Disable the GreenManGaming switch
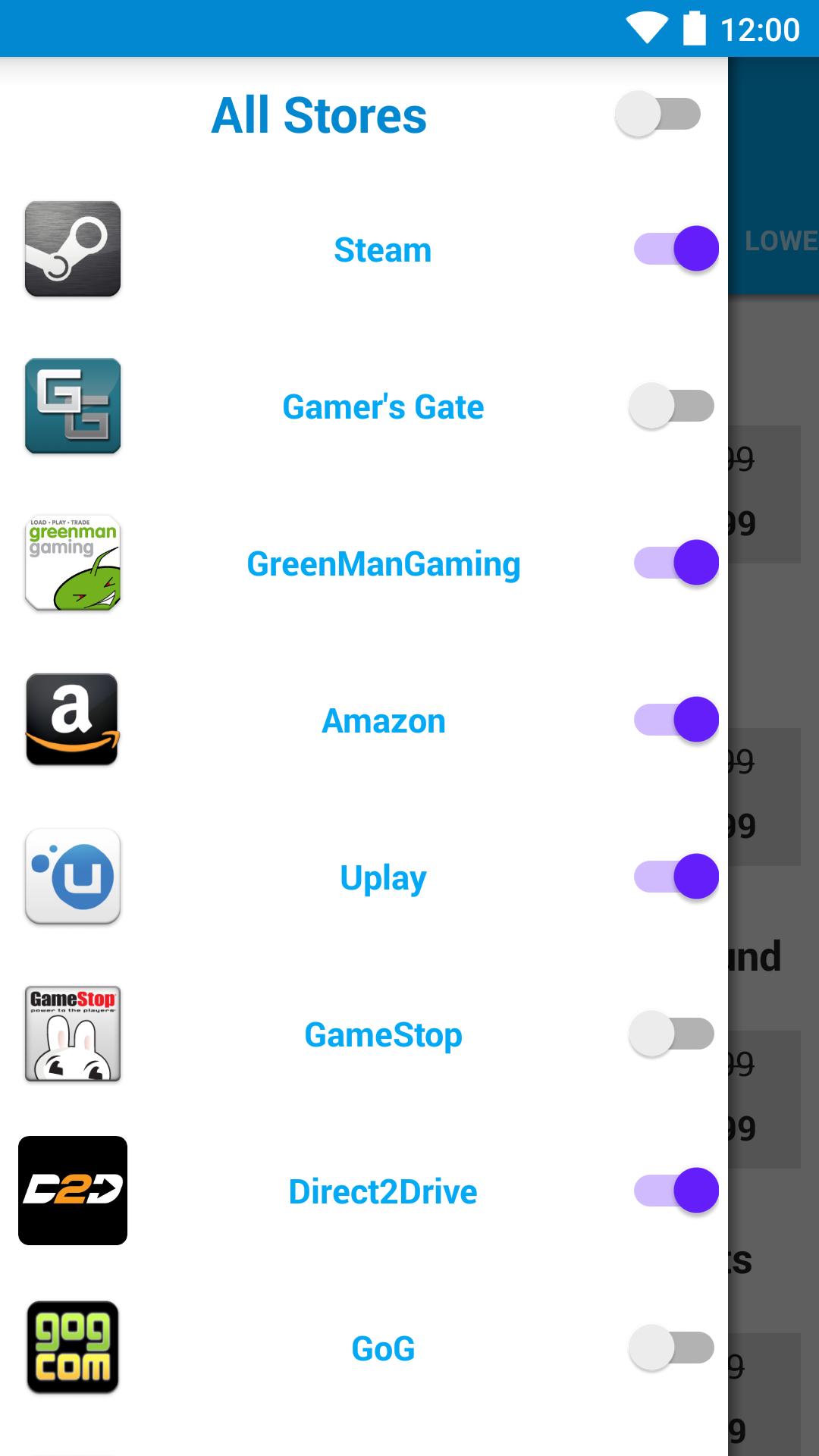Viewport: 819px width, 1456px height. click(x=676, y=563)
